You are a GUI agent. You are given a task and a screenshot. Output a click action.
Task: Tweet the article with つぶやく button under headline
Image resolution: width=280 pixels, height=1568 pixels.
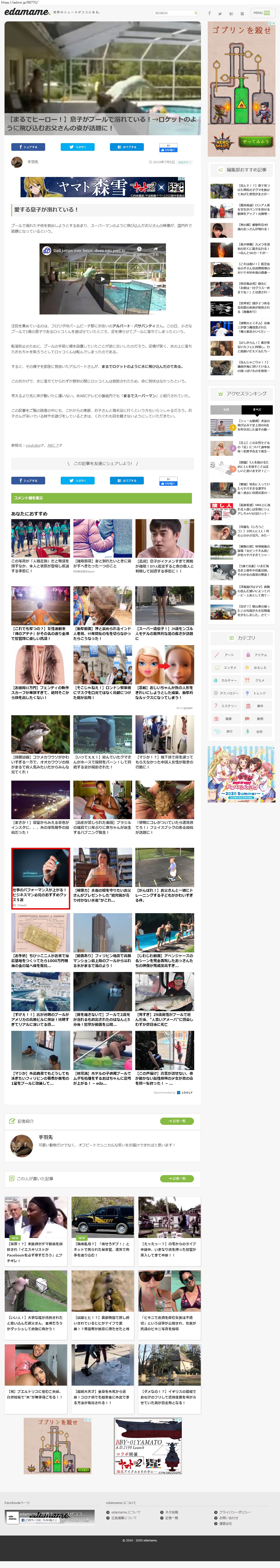click(77, 147)
